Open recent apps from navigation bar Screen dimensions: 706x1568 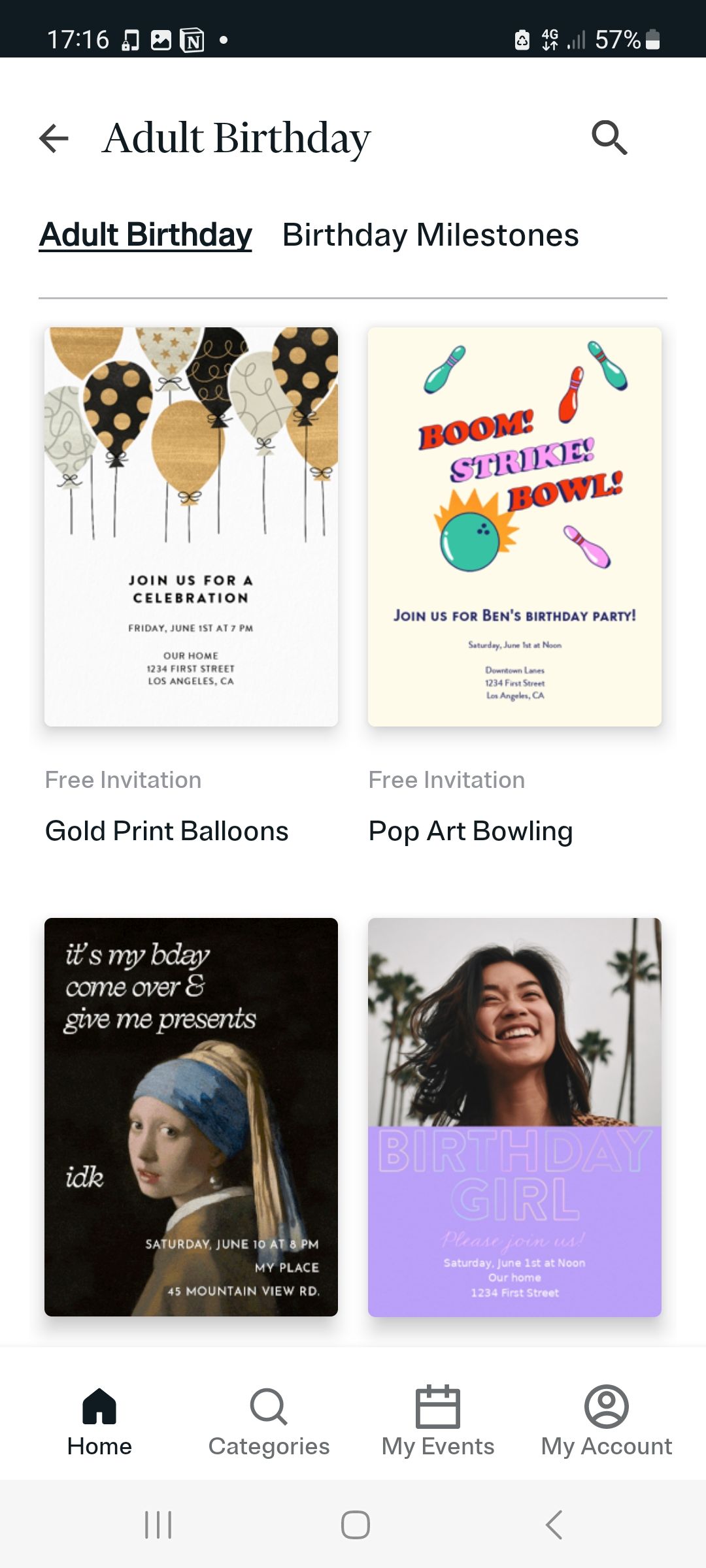[x=158, y=1525]
